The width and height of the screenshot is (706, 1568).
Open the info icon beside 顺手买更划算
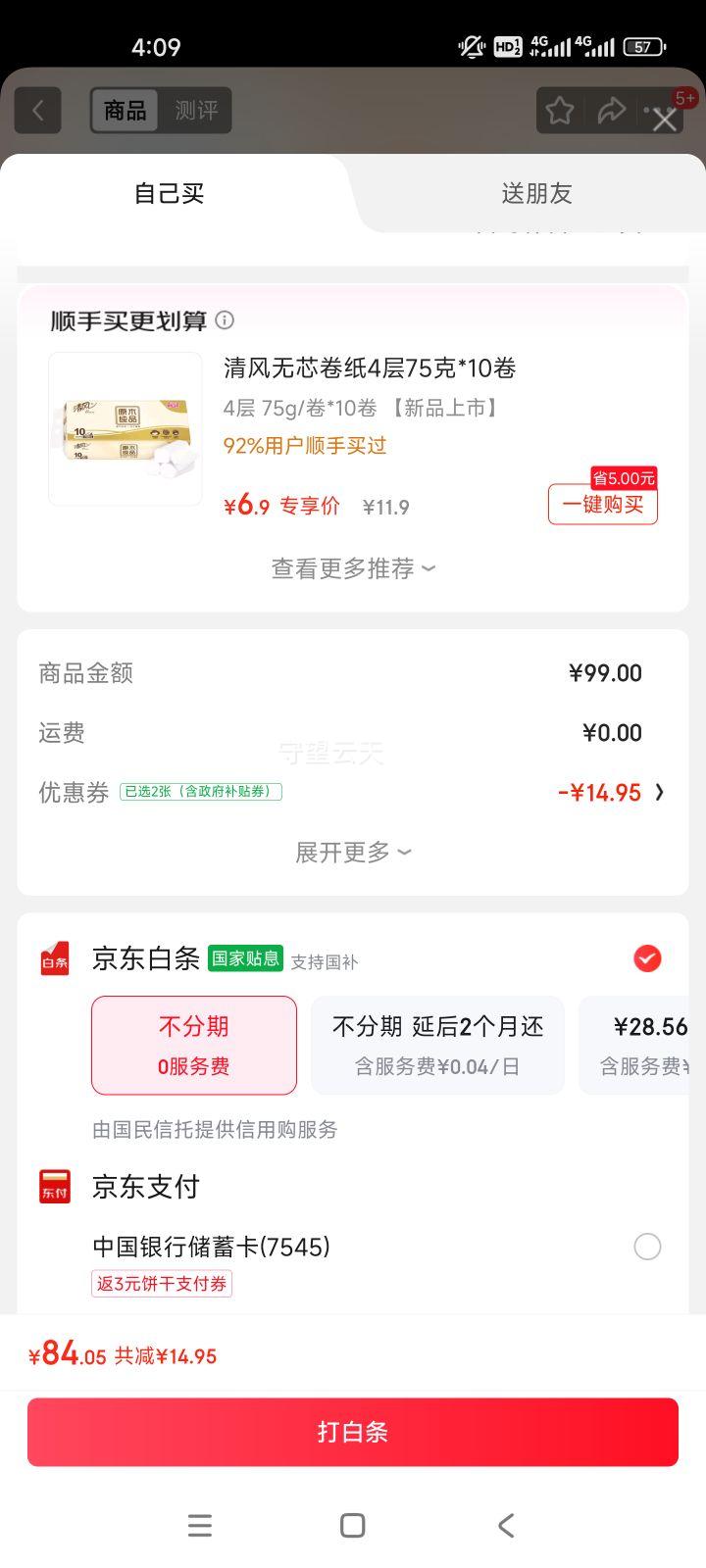[225, 320]
